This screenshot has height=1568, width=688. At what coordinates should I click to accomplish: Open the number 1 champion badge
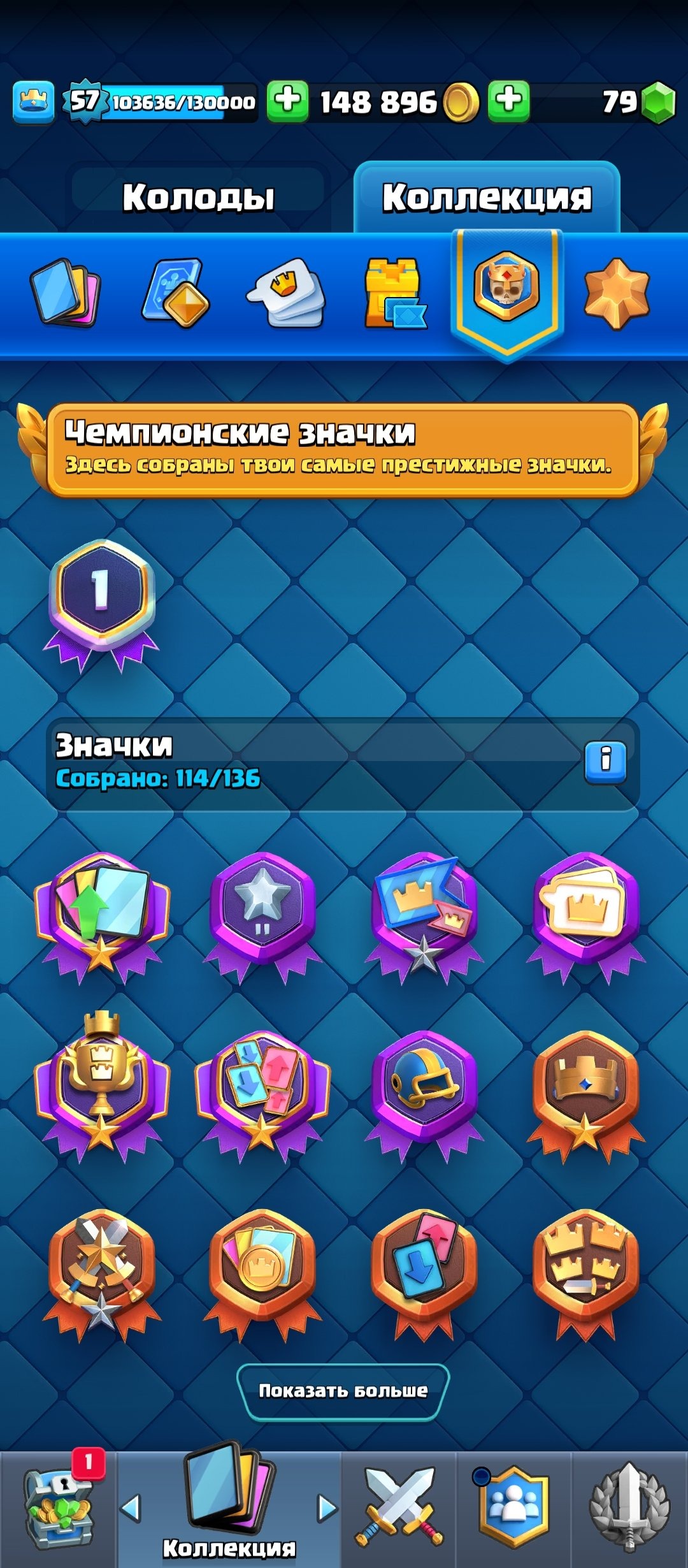click(x=101, y=606)
